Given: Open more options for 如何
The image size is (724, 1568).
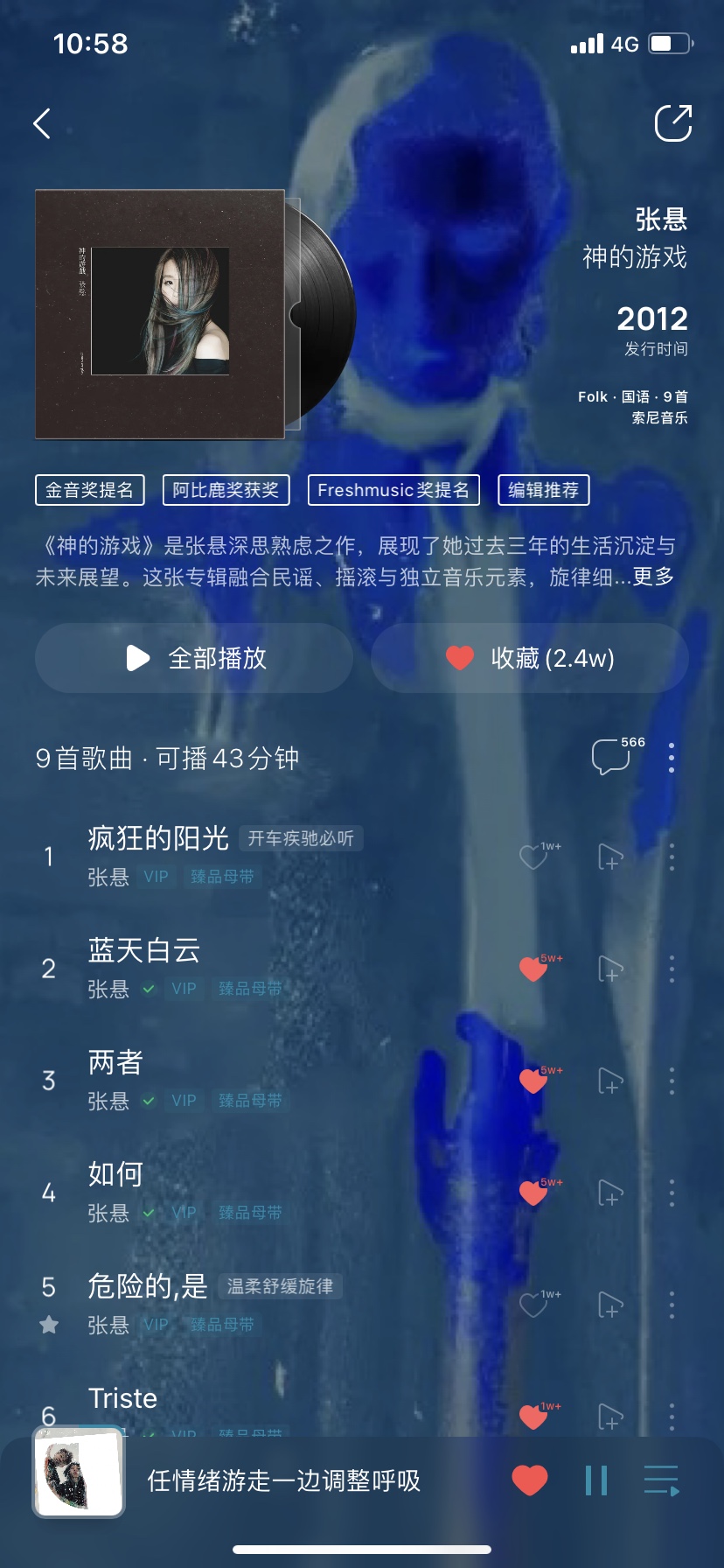Looking at the screenshot, I should [672, 1193].
